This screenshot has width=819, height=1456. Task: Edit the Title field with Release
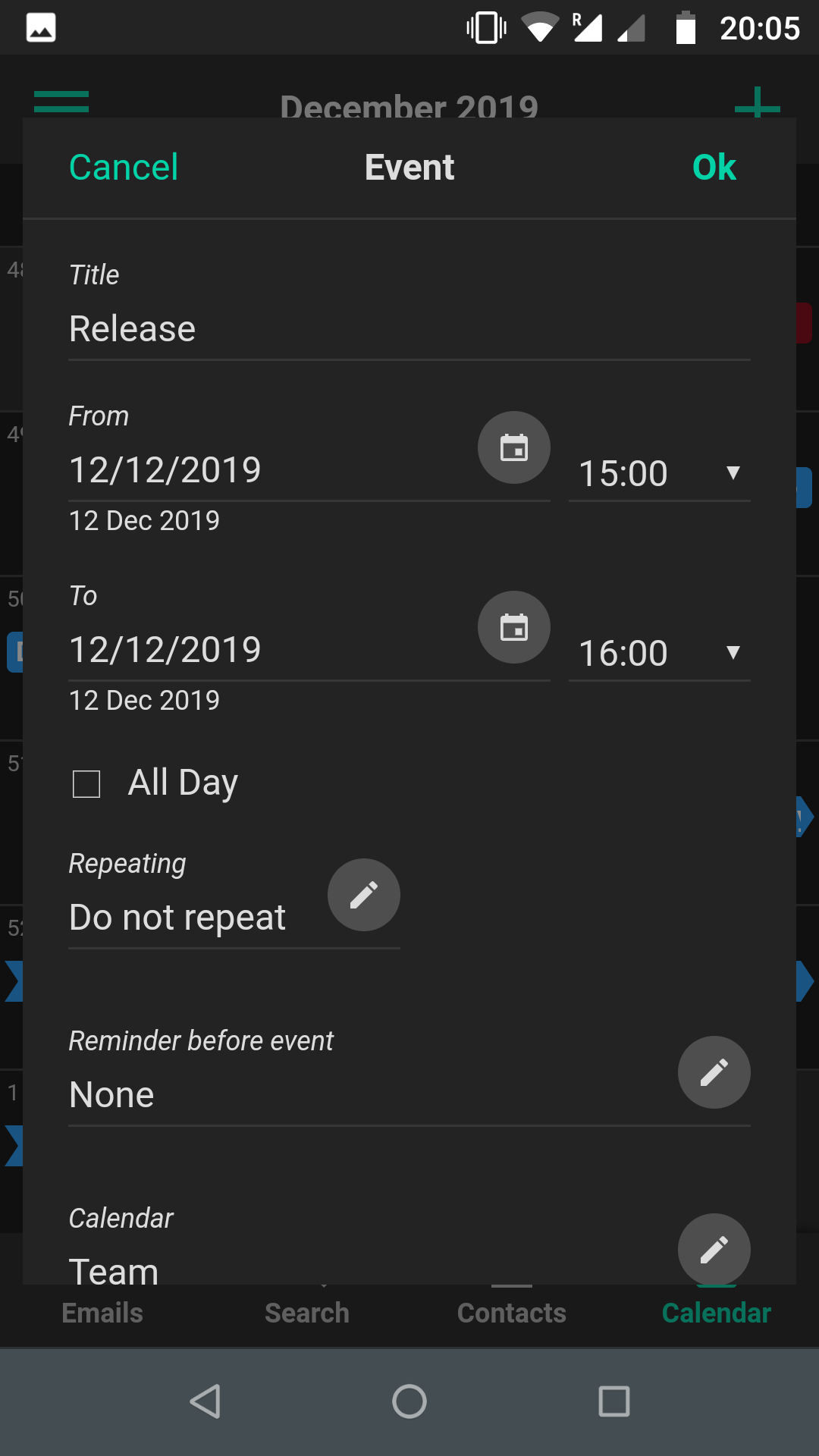click(x=409, y=329)
